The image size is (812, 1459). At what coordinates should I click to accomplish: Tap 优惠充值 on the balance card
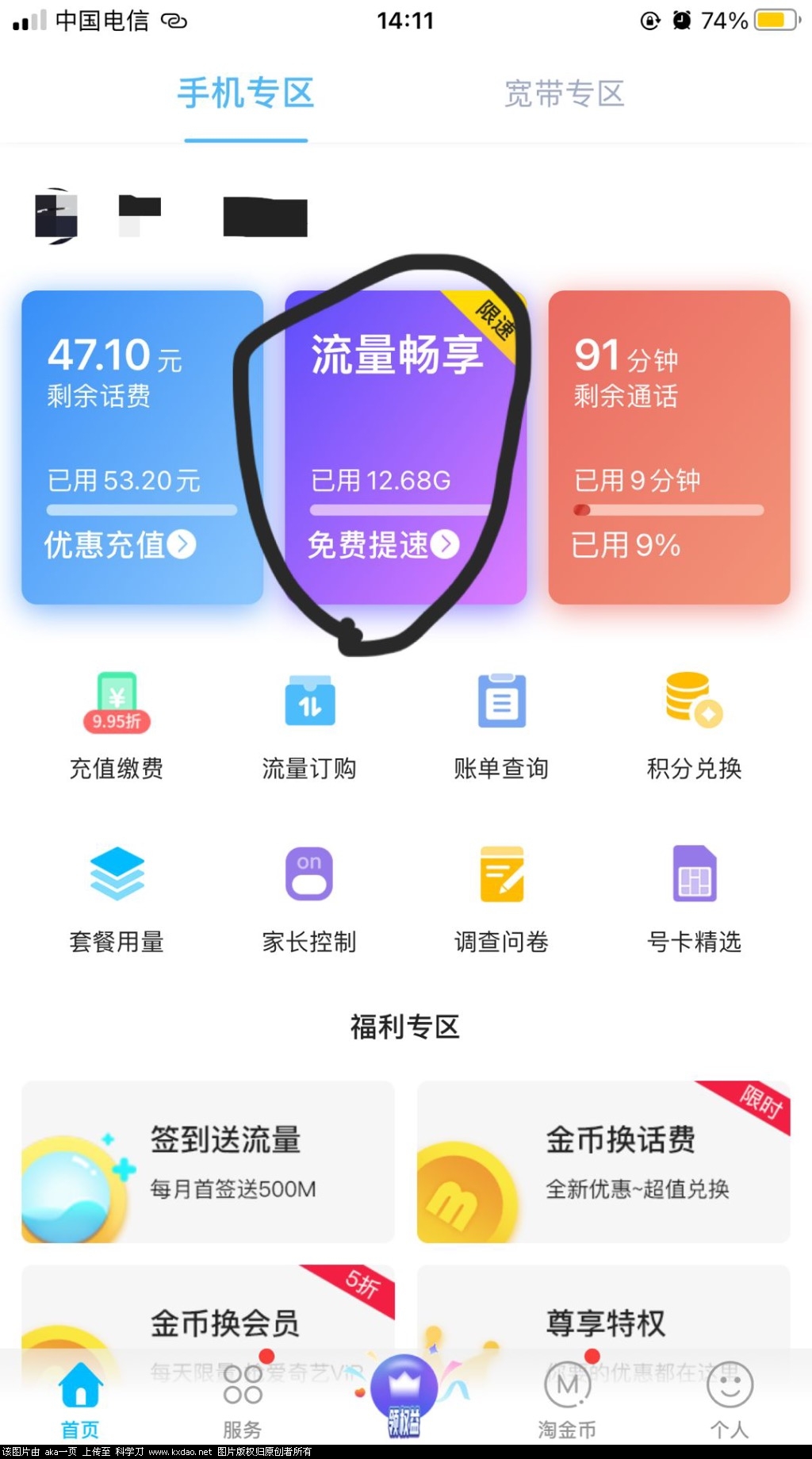121,544
